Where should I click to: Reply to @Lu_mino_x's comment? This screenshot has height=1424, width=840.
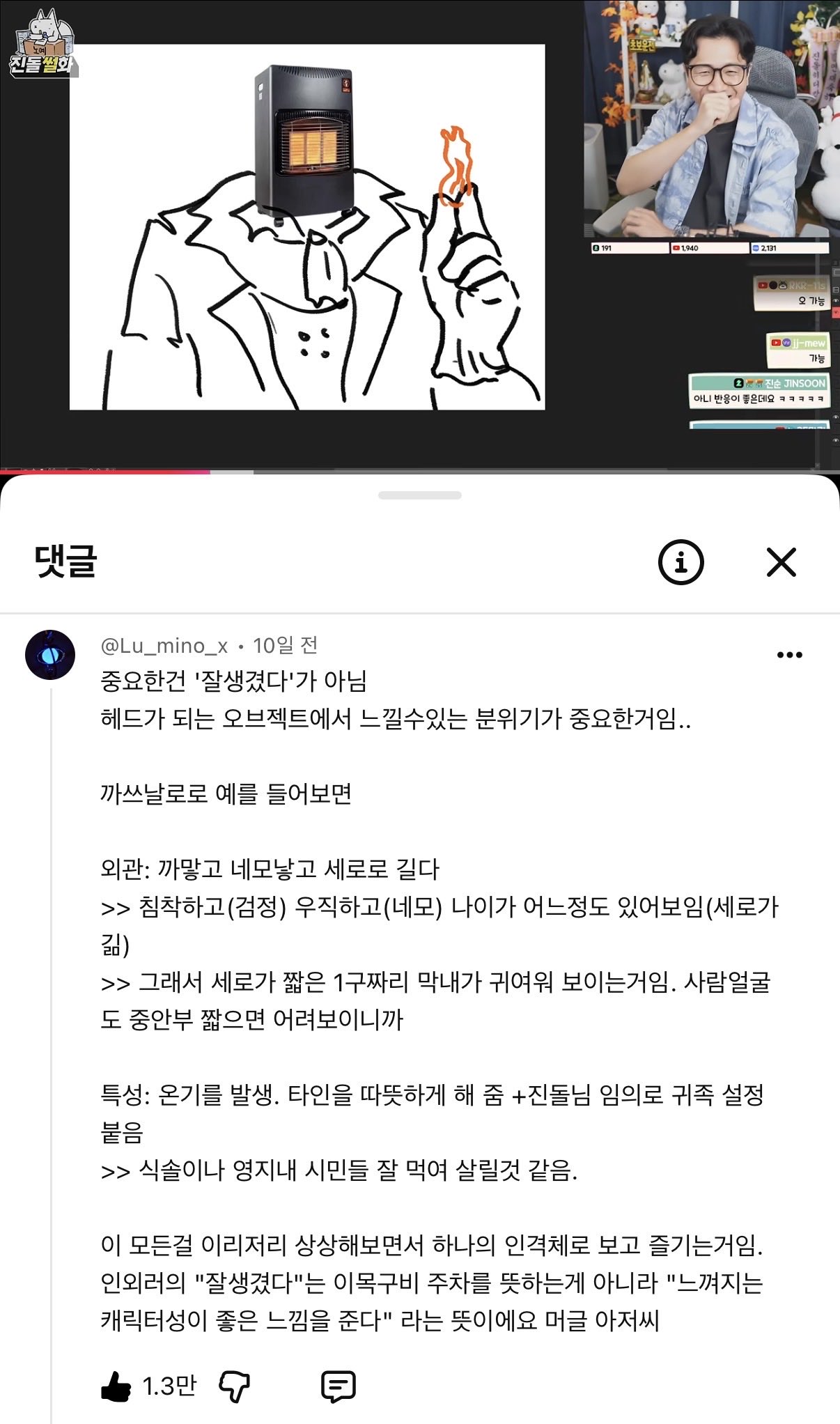click(x=339, y=1386)
